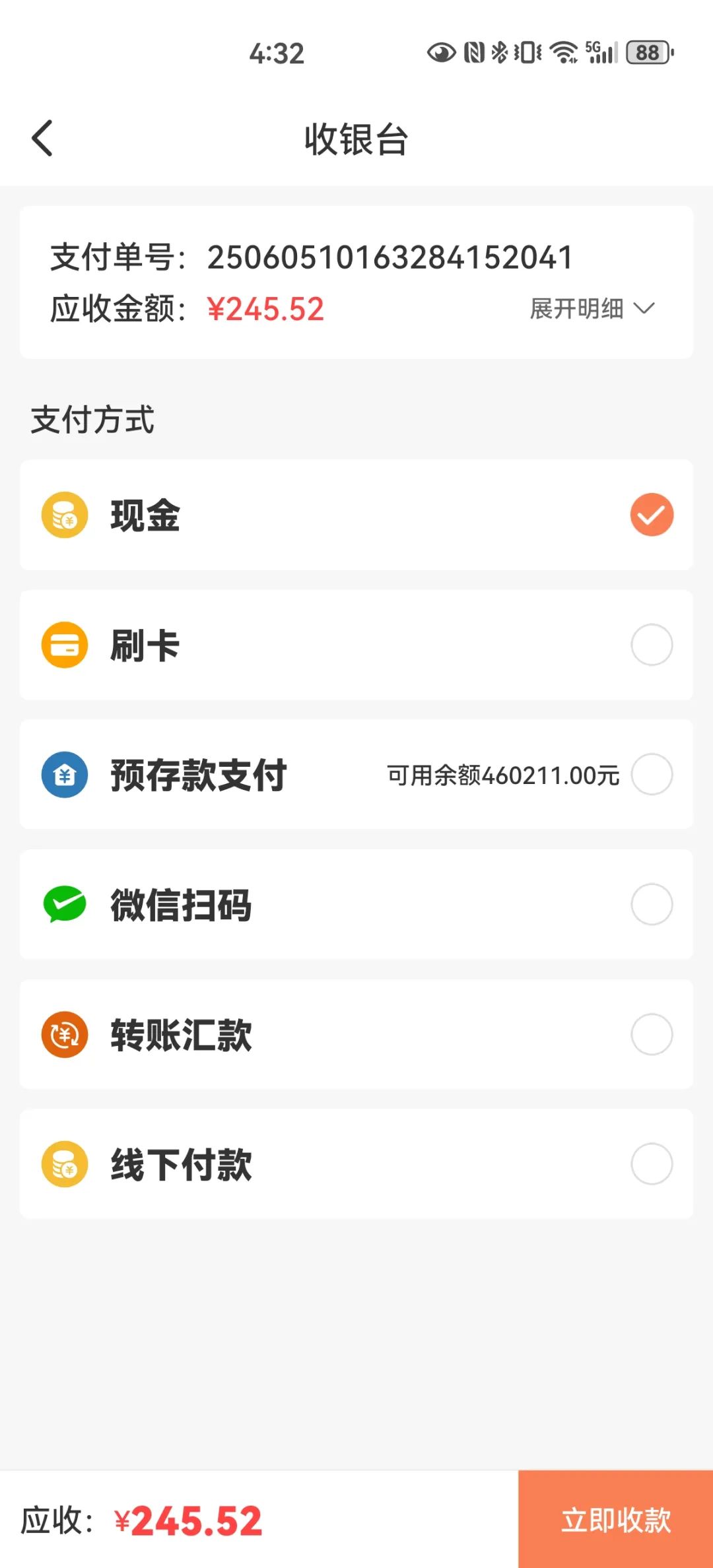Image resolution: width=713 pixels, height=1568 pixels.
Task: Click the bank card icon beside 刷卡
Action: (64, 645)
